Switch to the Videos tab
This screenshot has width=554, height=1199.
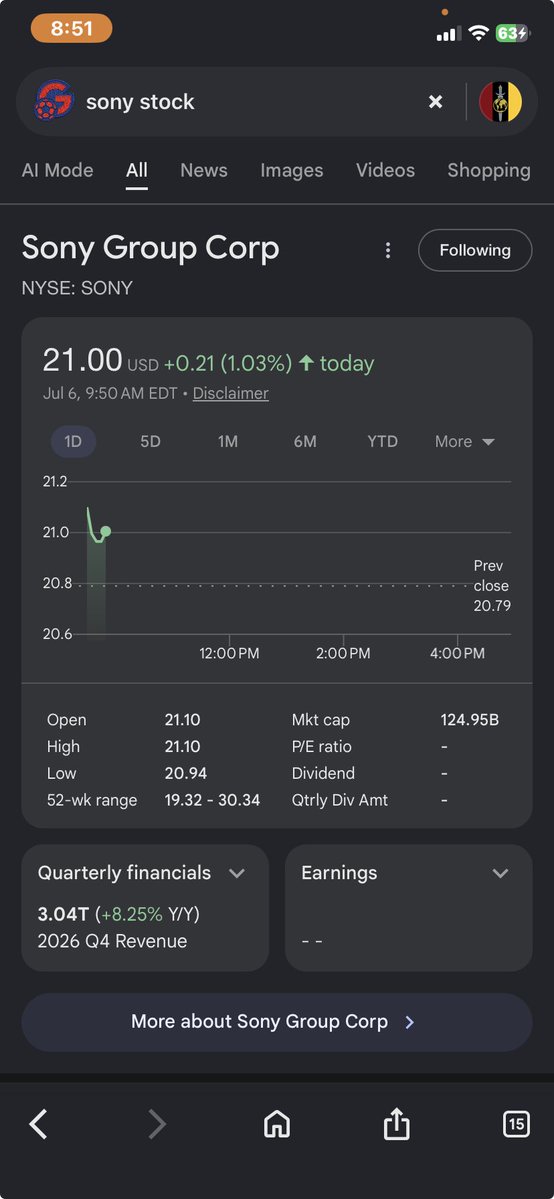coord(385,171)
